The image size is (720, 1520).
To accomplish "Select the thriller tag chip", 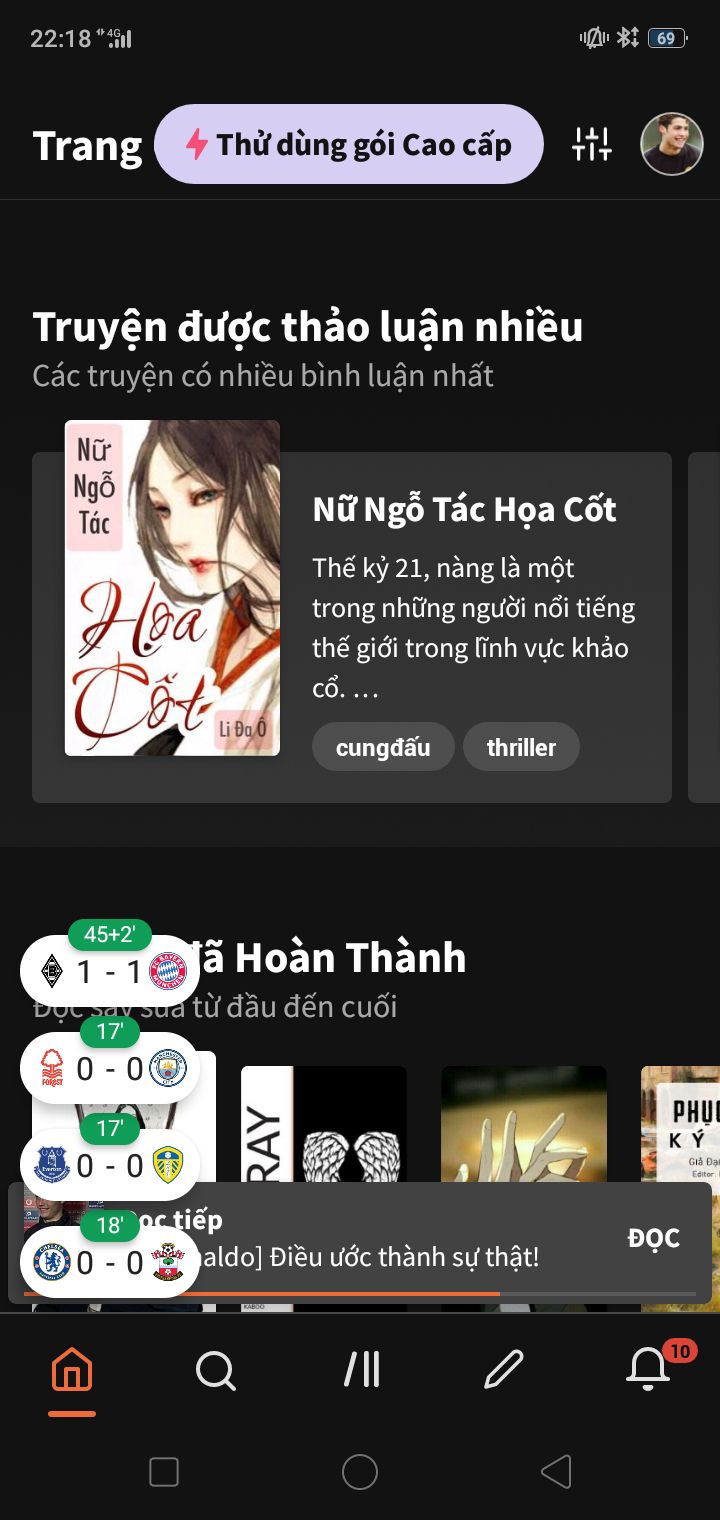I will click(521, 747).
